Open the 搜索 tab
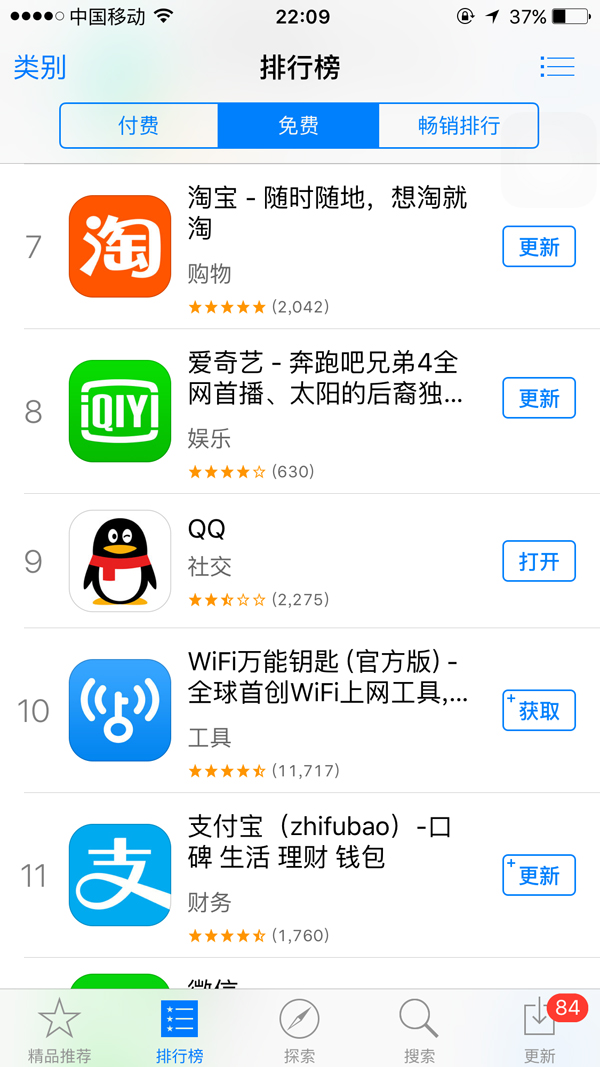This screenshot has height=1067, width=600. point(419,1030)
